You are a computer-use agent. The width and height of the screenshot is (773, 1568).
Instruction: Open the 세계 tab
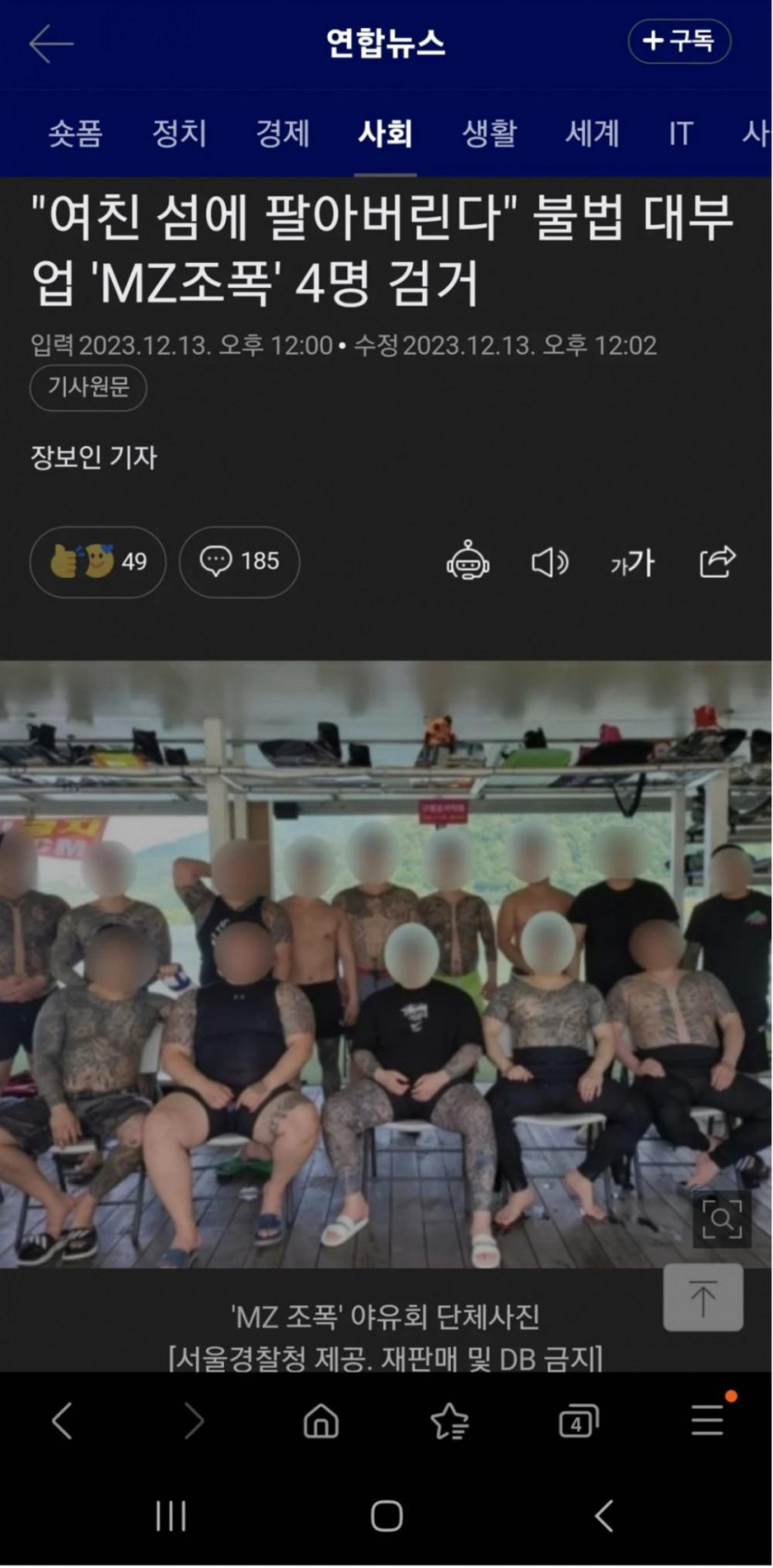coord(592,134)
